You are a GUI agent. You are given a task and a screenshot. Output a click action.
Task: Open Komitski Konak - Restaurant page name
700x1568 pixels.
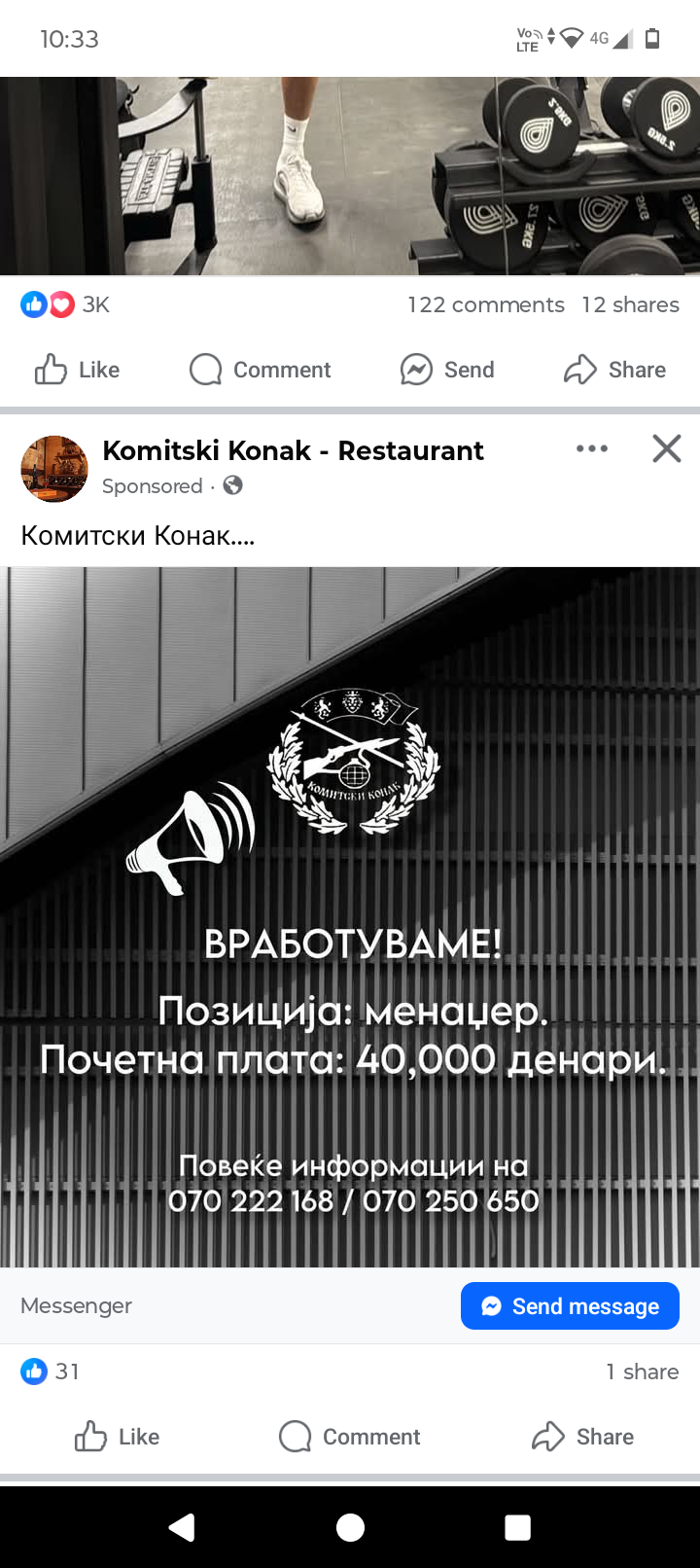pos(293,450)
